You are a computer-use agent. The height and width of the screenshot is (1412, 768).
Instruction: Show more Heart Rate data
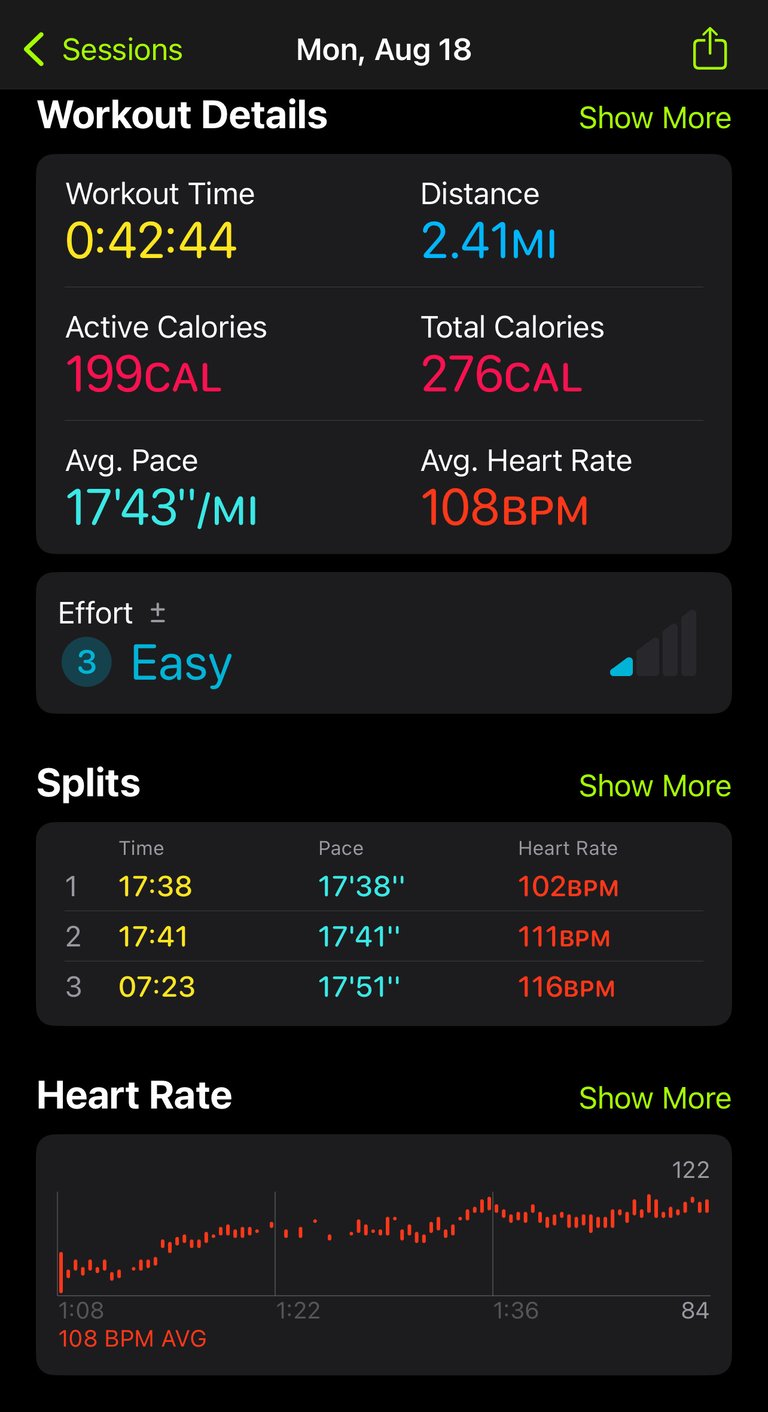point(655,1097)
